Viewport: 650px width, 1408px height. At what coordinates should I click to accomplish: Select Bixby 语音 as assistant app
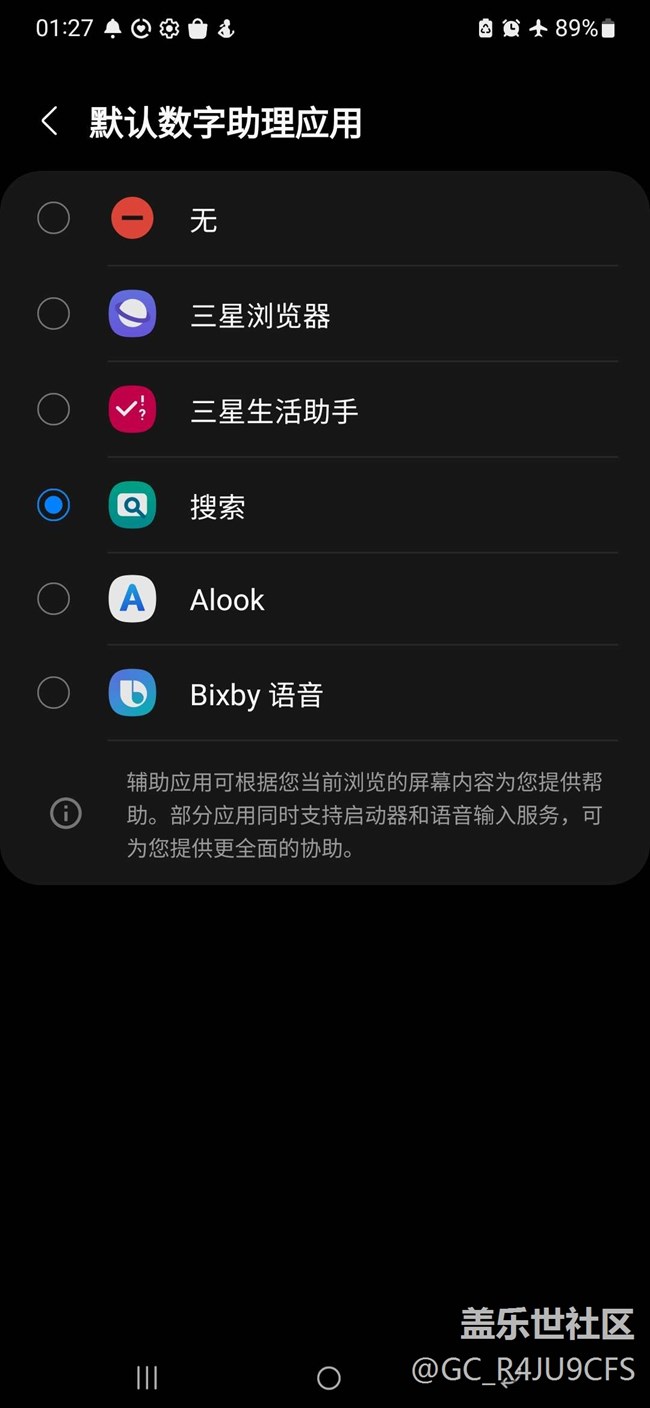(325, 694)
